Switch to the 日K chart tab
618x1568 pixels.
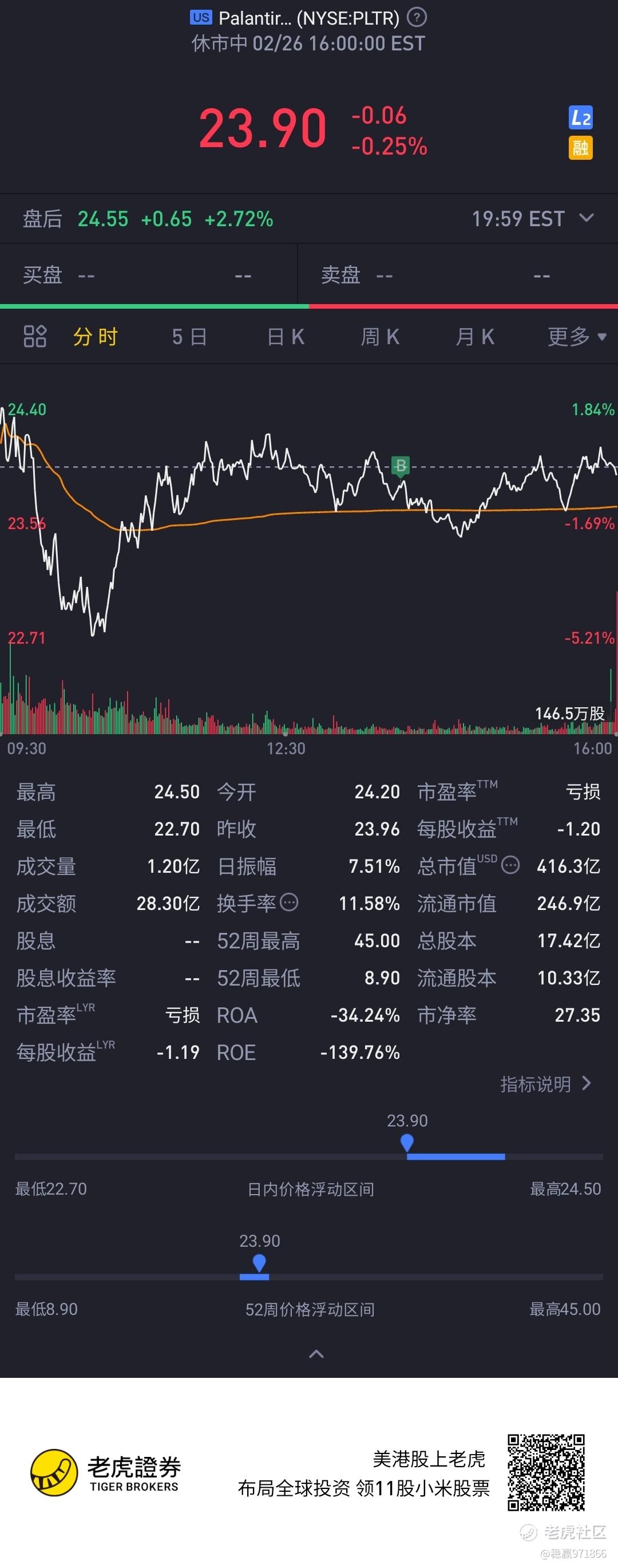286,337
